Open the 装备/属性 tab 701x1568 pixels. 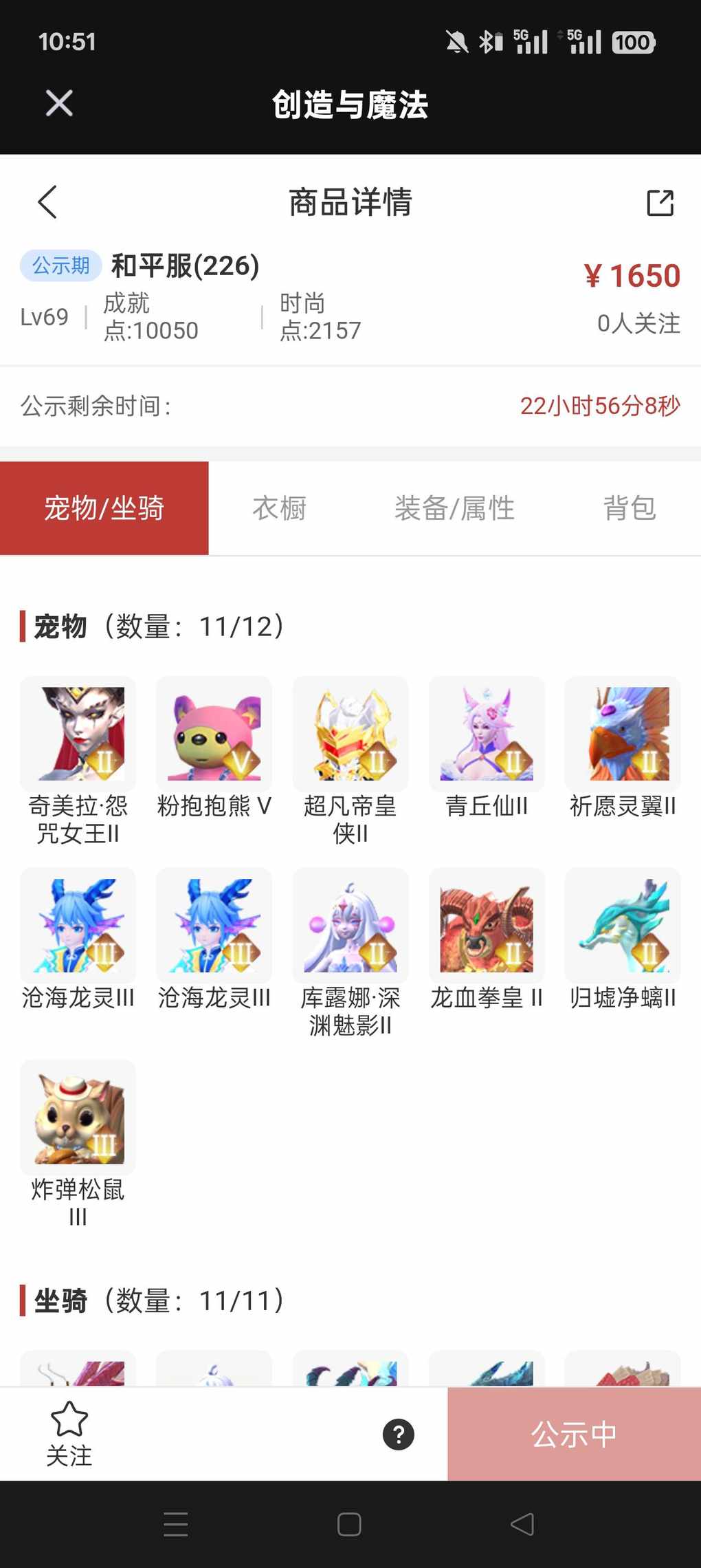click(x=454, y=508)
